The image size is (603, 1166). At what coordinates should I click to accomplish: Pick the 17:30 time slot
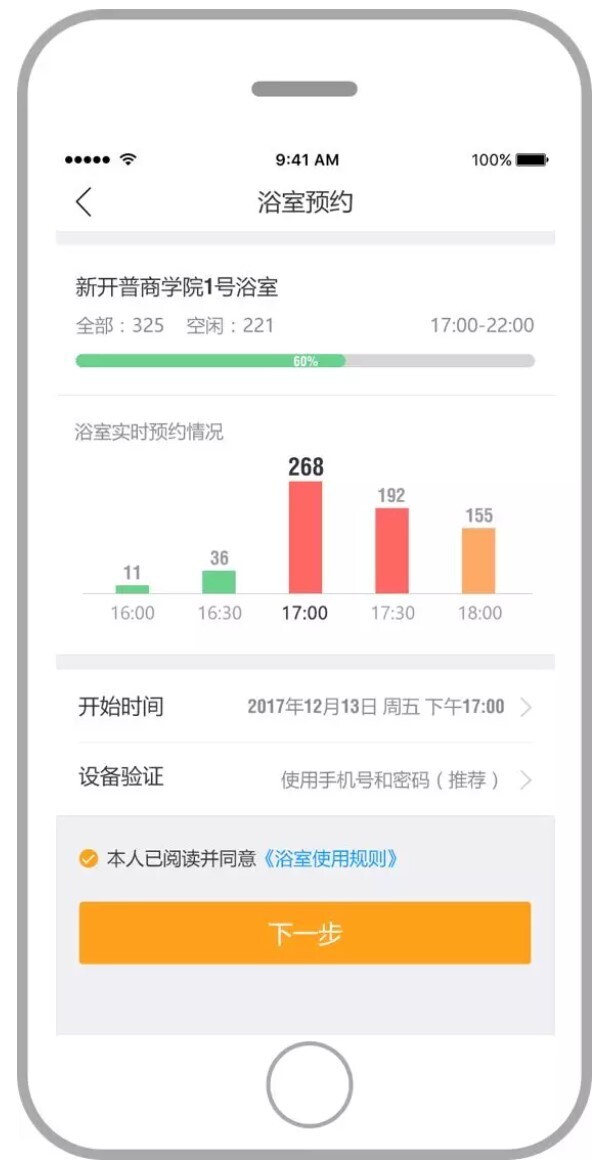[x=392, y=551]
